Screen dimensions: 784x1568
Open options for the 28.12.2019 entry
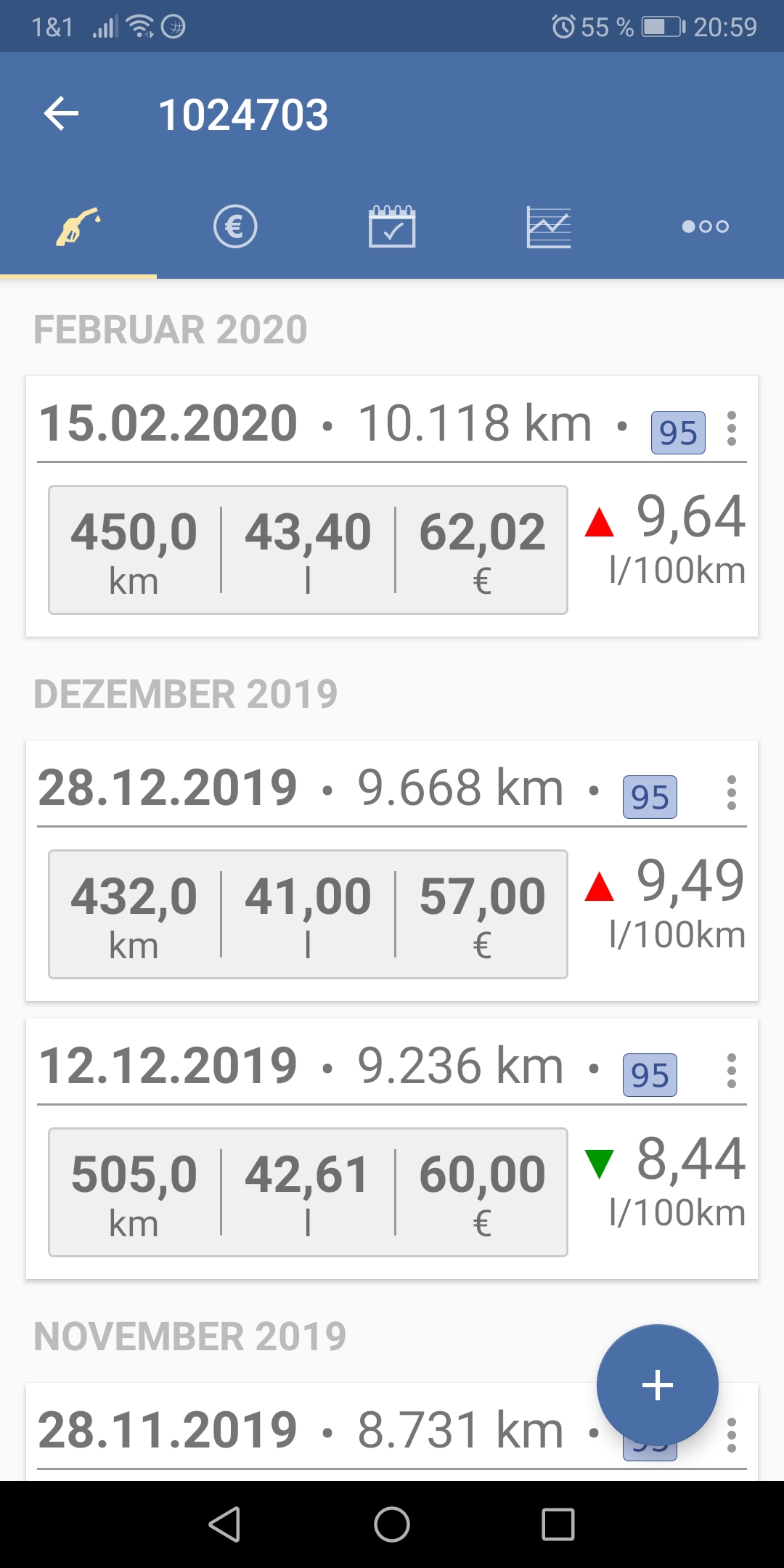(732, 793)
